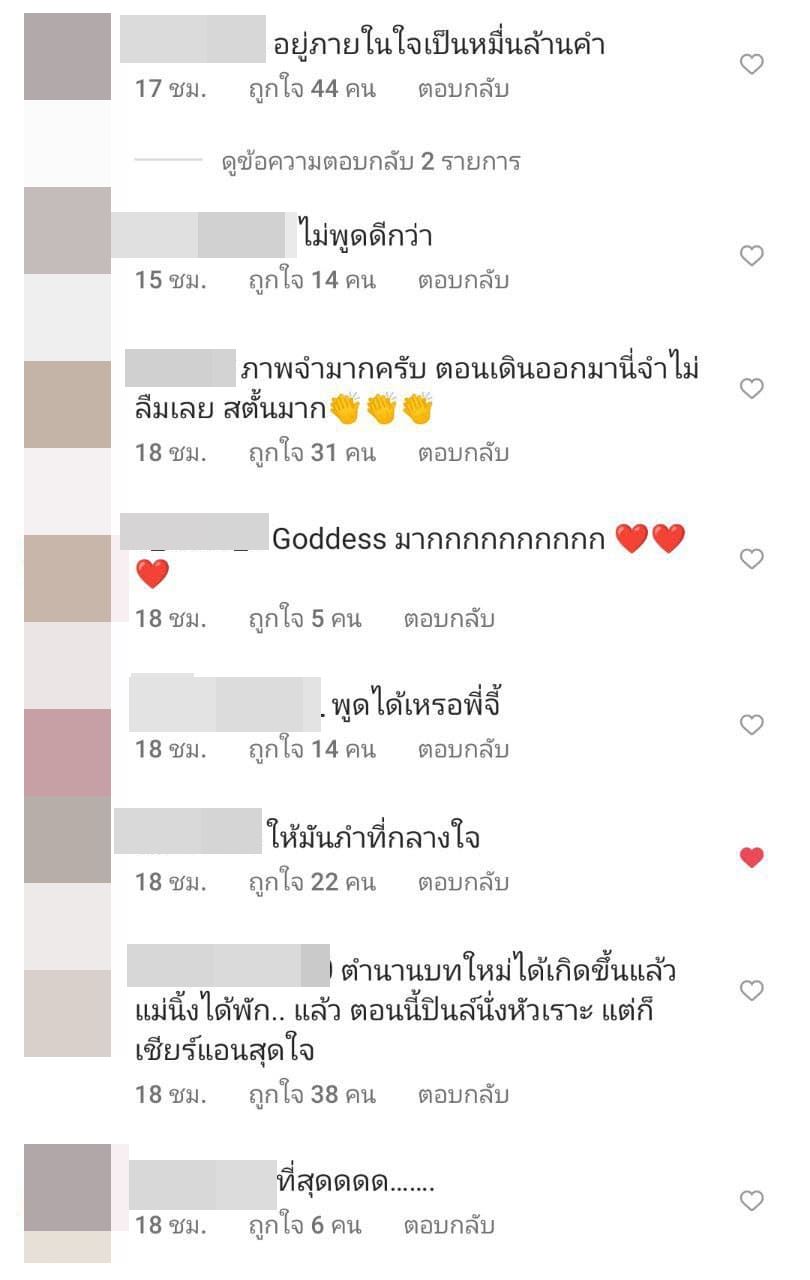Viewport: 810px width, 1280px height.
Task: Like the comment "ไม่พูดดีกว่า"
Action: tap(751, 256)
